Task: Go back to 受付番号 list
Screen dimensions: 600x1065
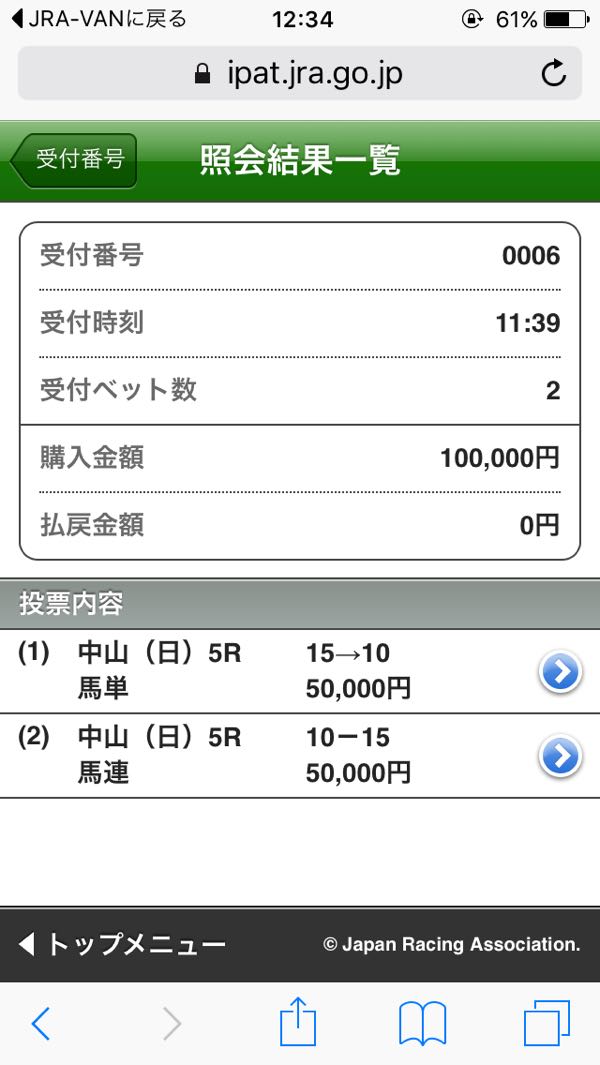Action: pos(76,160)
